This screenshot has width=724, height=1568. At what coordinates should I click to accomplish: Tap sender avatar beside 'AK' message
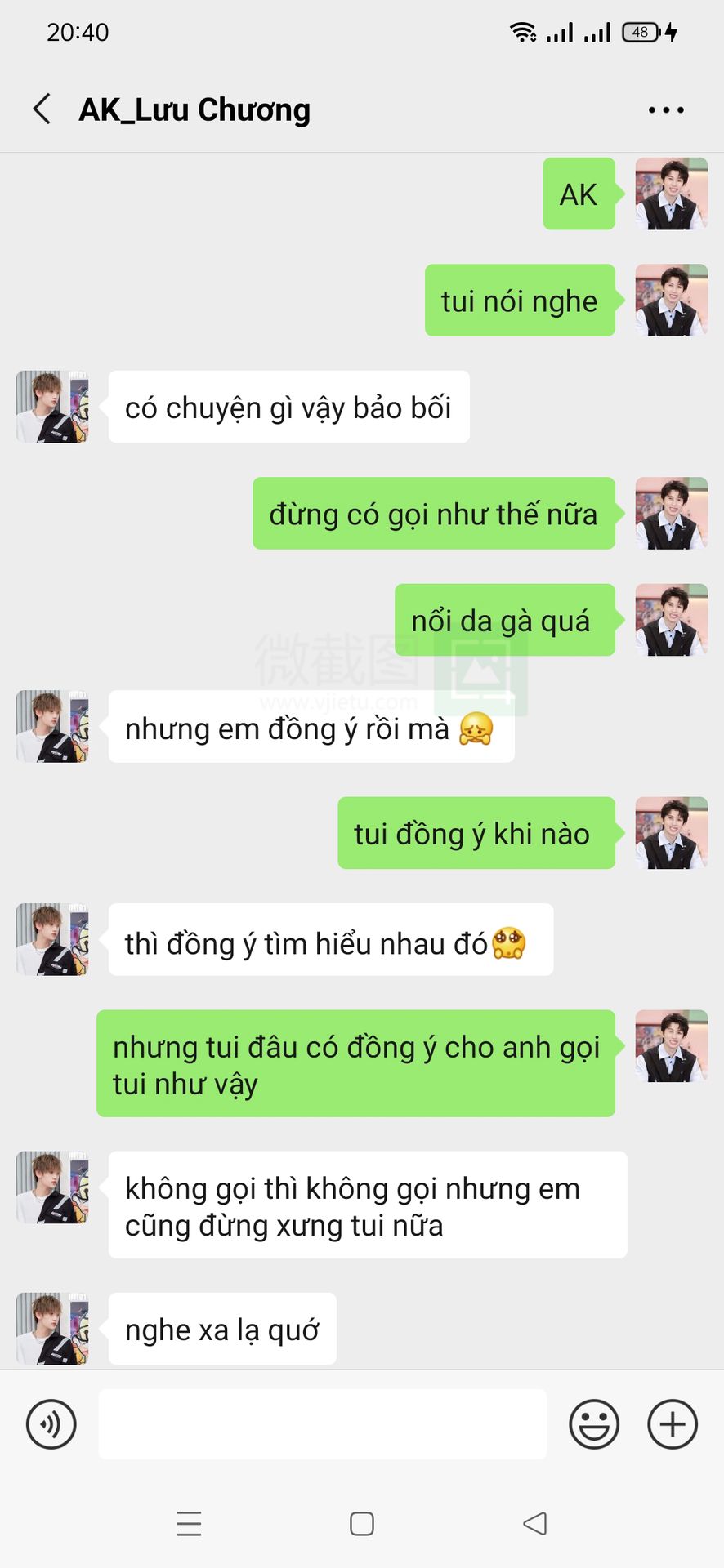click(672, 194)
